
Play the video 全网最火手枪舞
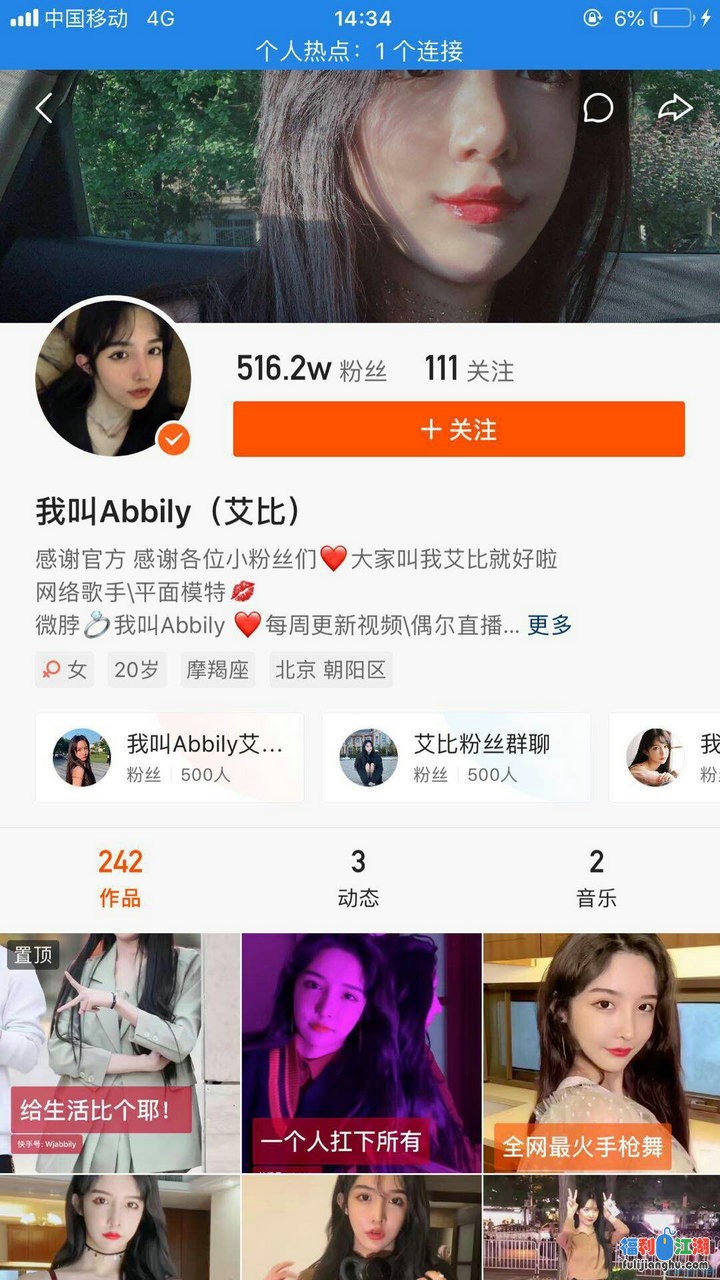pos(601,1052)
